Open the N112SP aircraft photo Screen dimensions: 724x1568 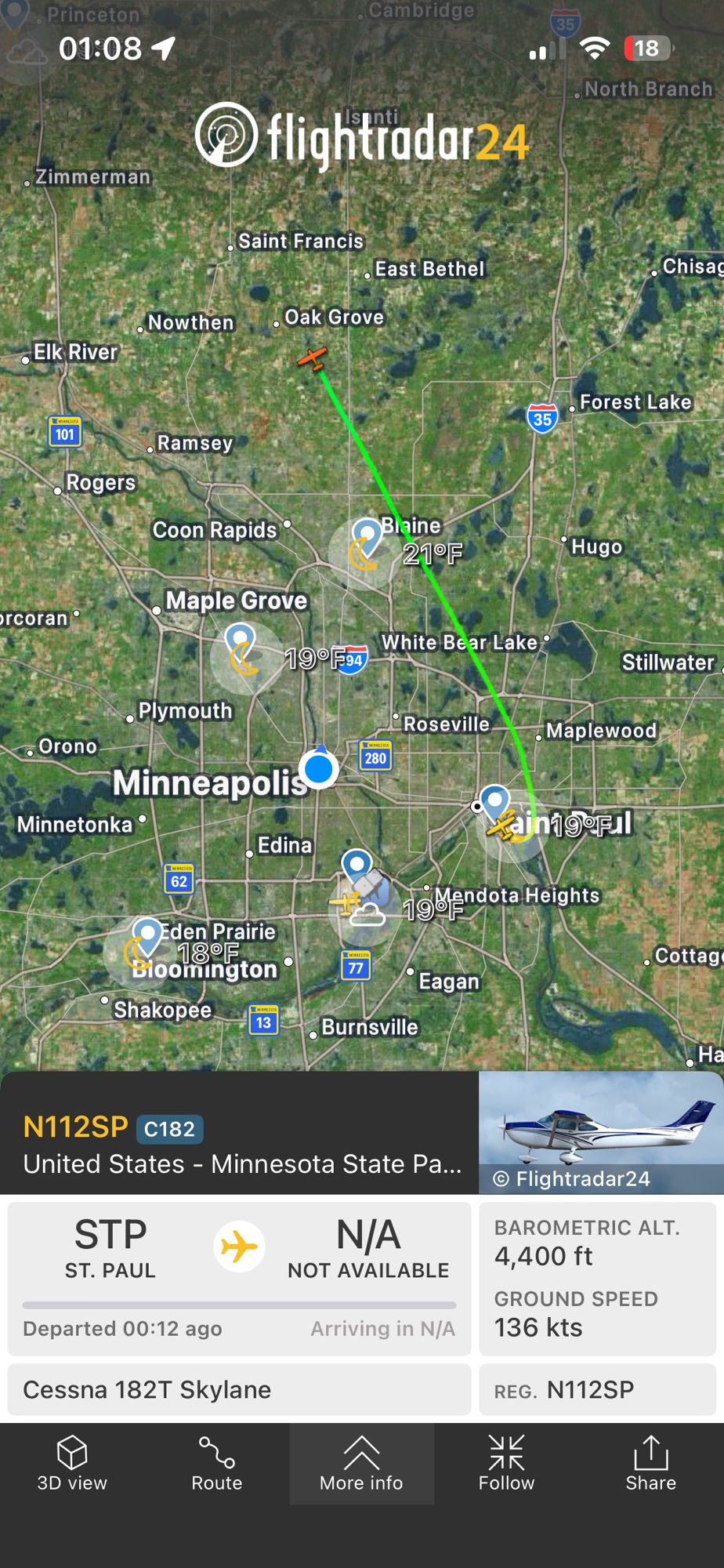pos(600,1132)
